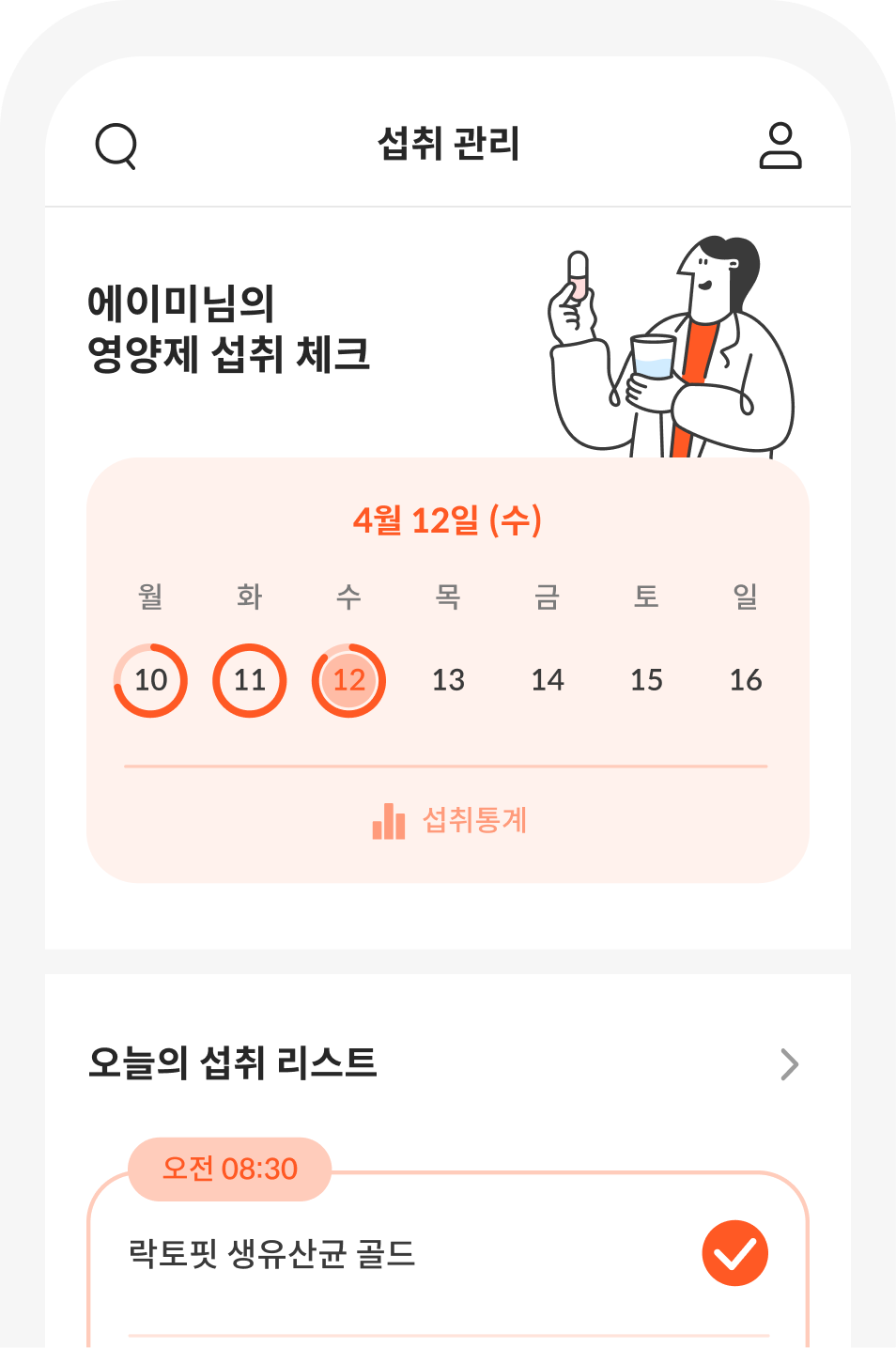Select date 10 on the calendar
This screenshot has width=896, height=1348.
(x=150, y=680)
